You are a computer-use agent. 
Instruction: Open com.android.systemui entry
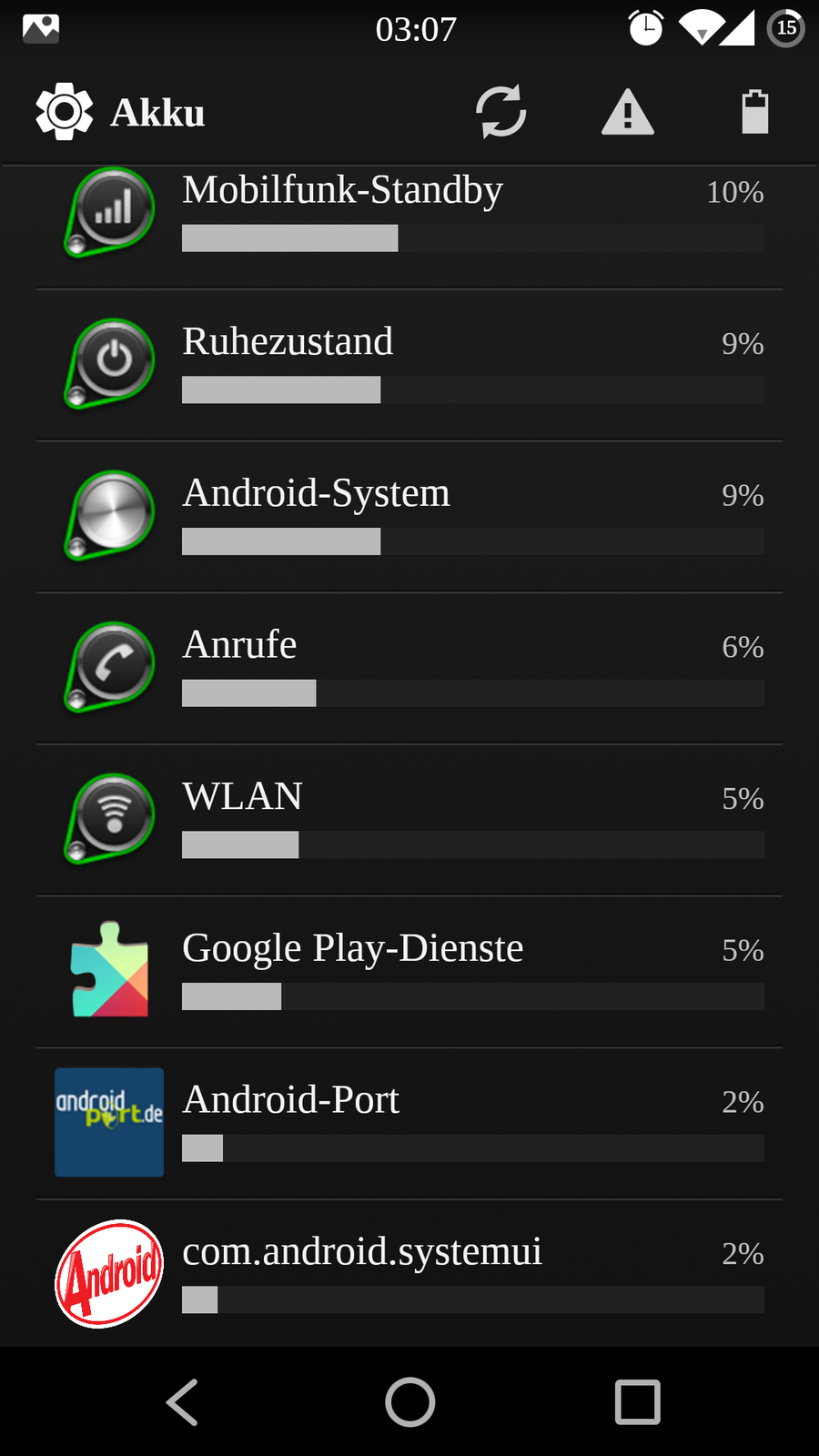(409, 1274)
